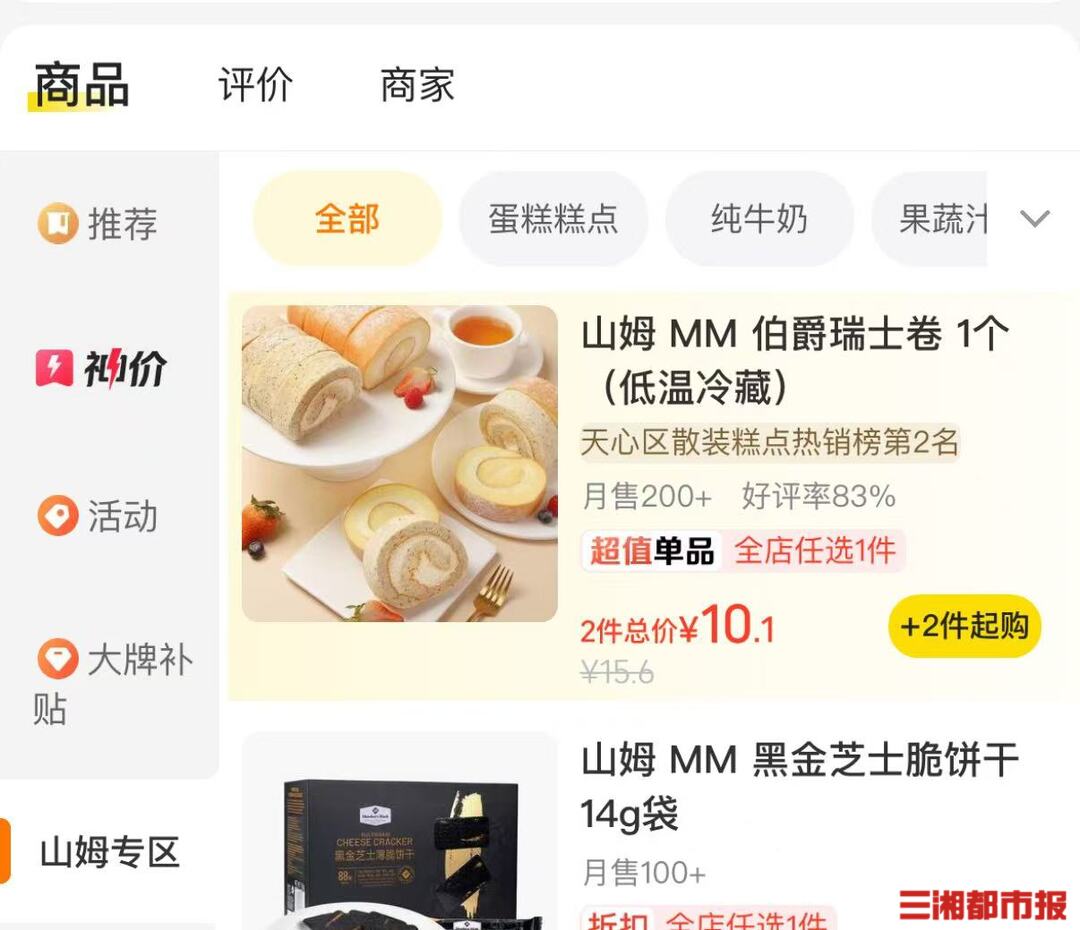Viewport: 1080px width, 930px height.
Task: Open the 推荐 category in the sidebar
Action: pos(100,224)
